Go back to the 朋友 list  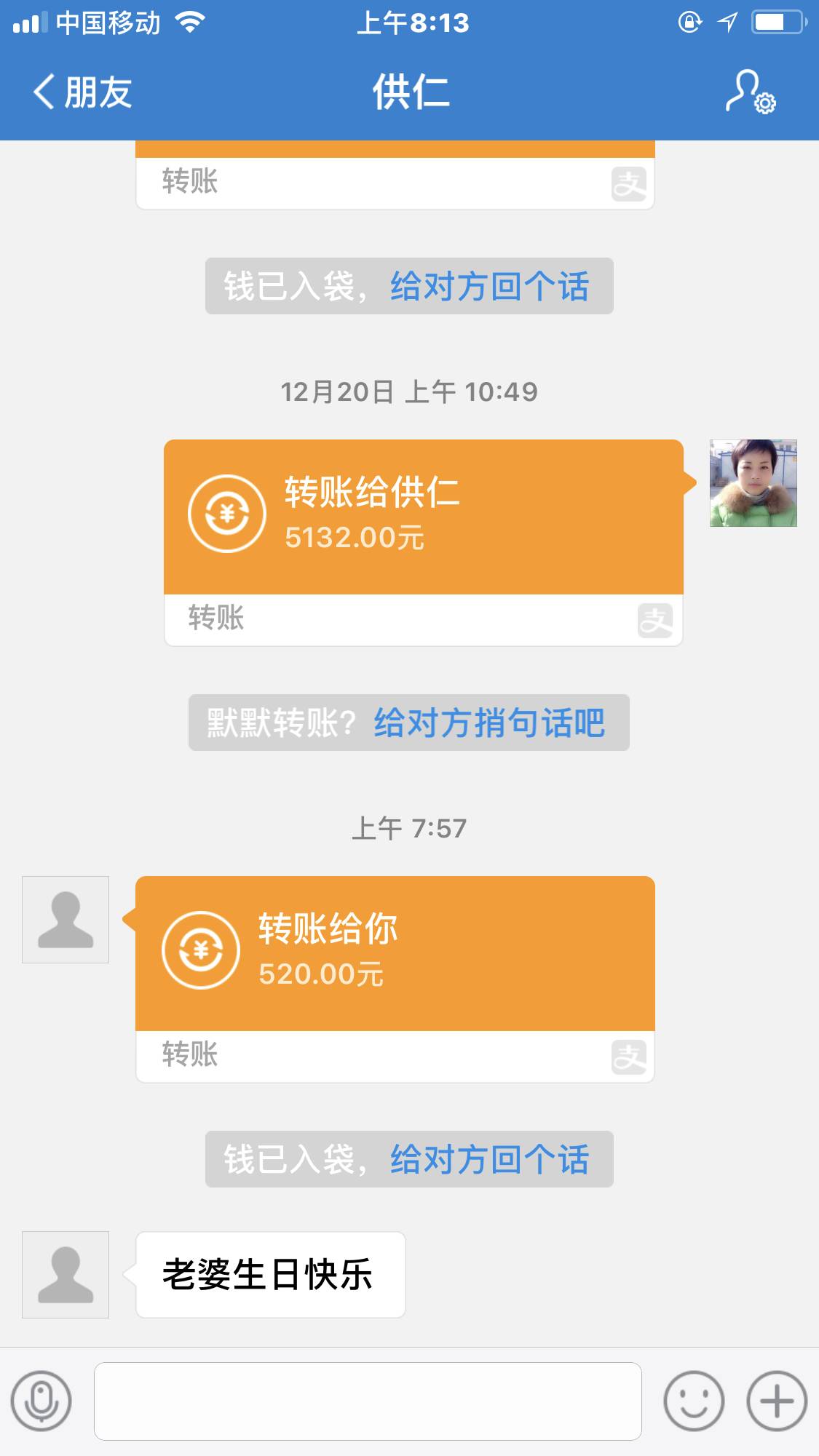(x=82, y=92)
